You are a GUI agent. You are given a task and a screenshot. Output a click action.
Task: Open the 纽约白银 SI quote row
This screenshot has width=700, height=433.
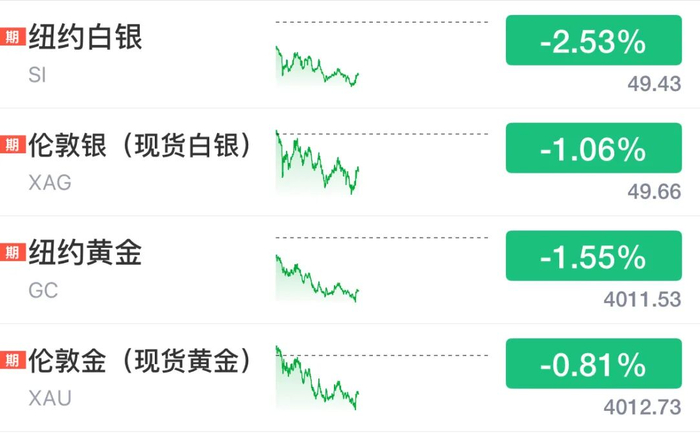click(x=350, y=54)
